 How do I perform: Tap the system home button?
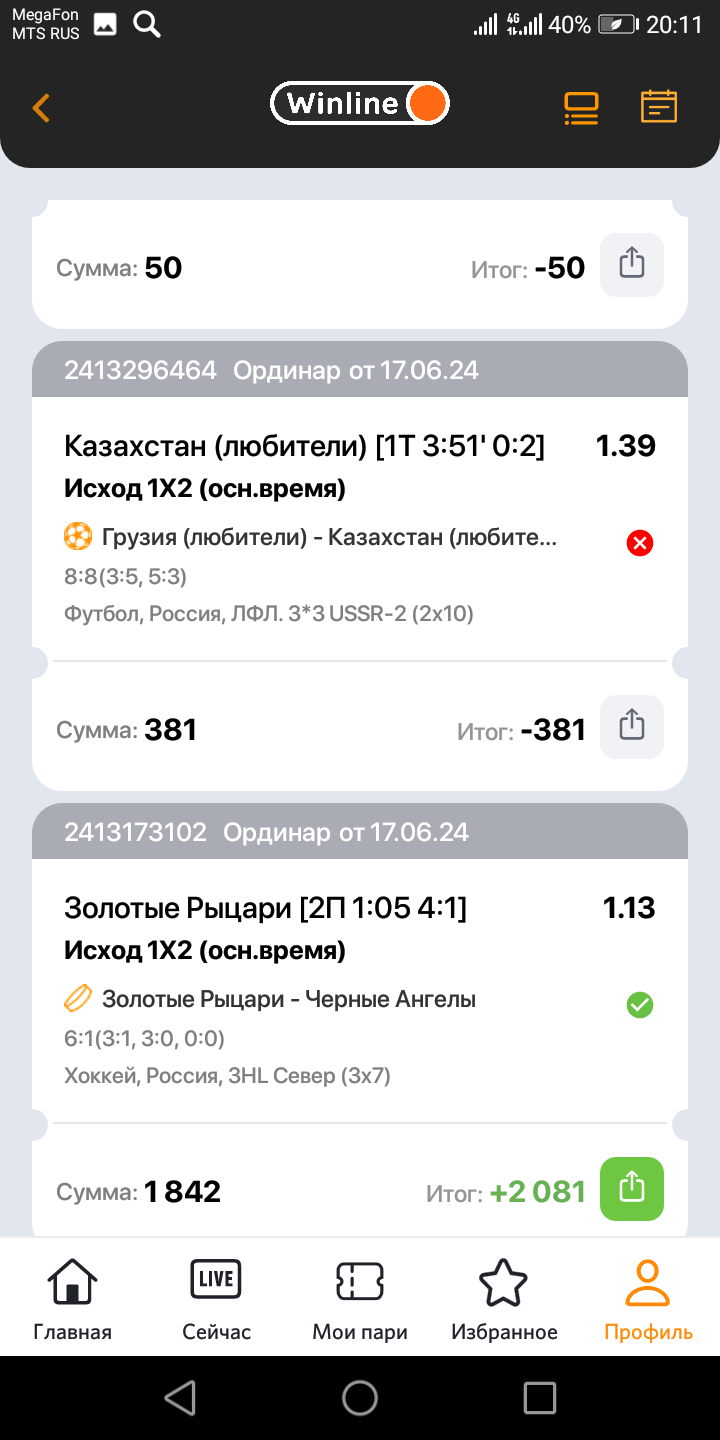tap(360, 1398)
